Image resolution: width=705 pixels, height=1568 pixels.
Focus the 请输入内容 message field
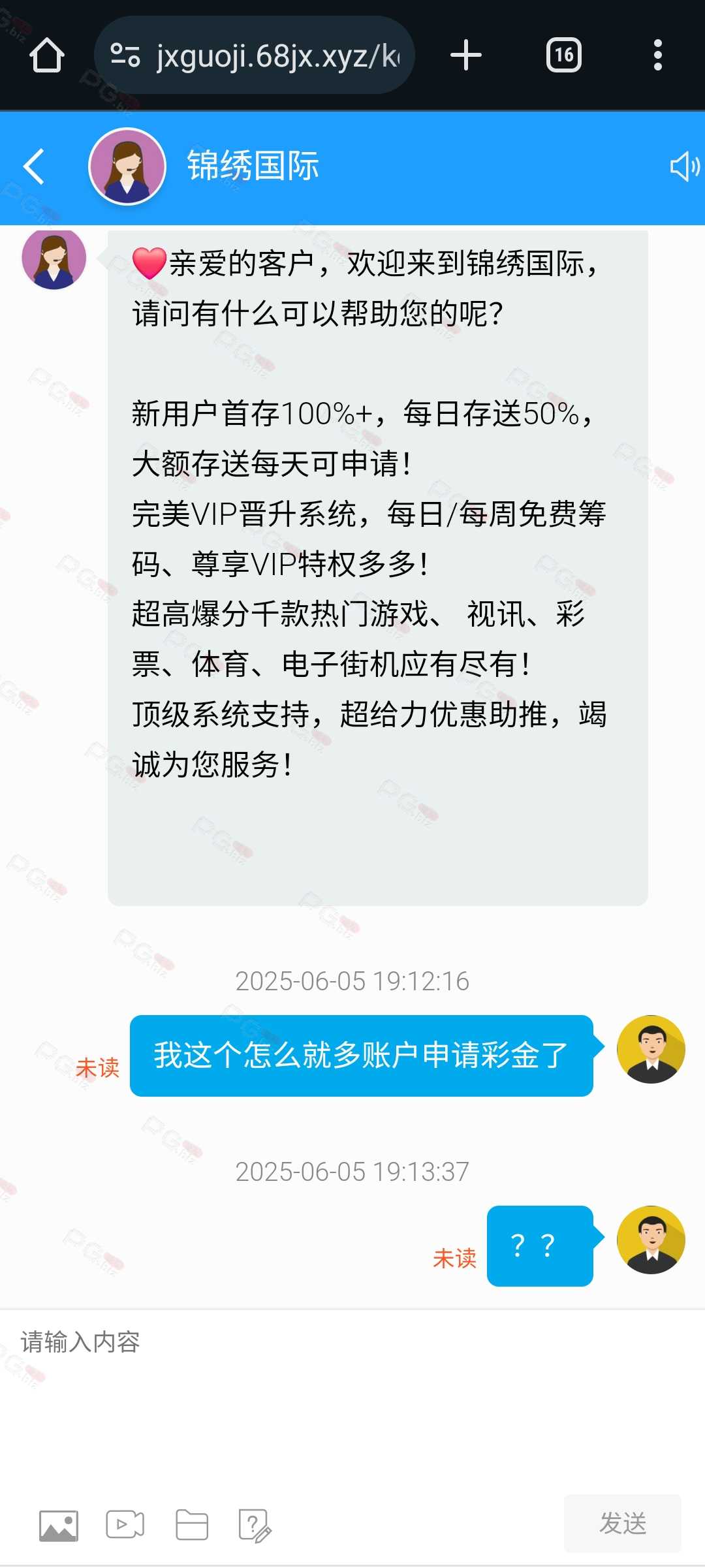pos(352,1397)
